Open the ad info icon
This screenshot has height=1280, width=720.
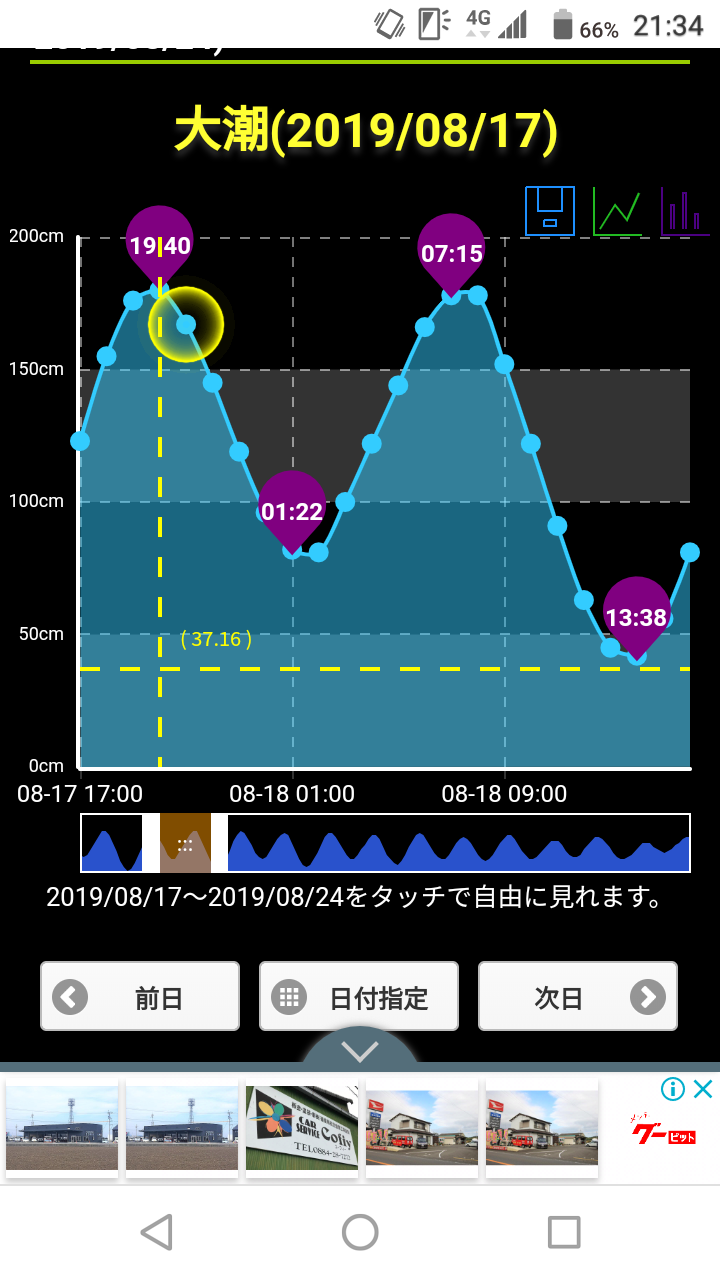tap(674, 1089)
